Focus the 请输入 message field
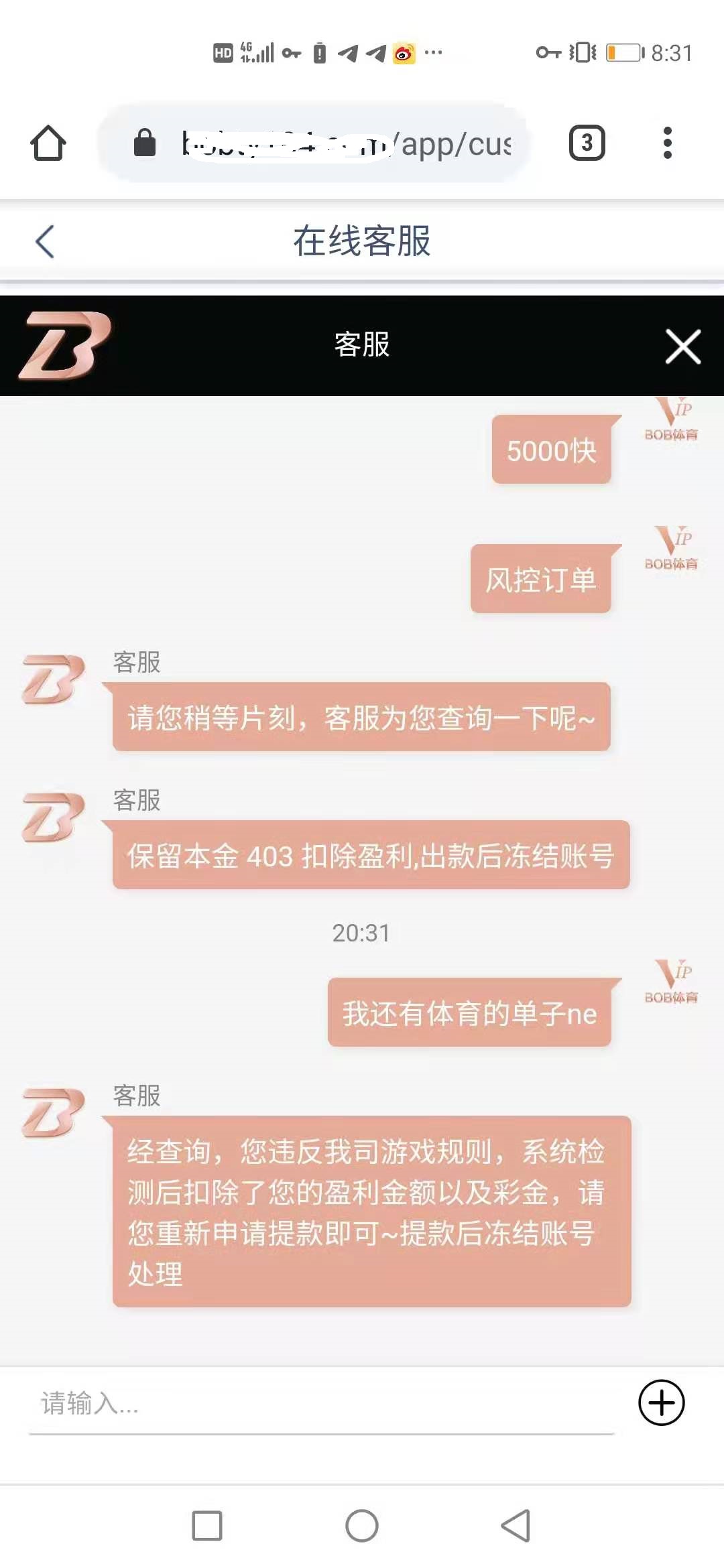The image size is (724, 1568). [x=322, y=1402]
